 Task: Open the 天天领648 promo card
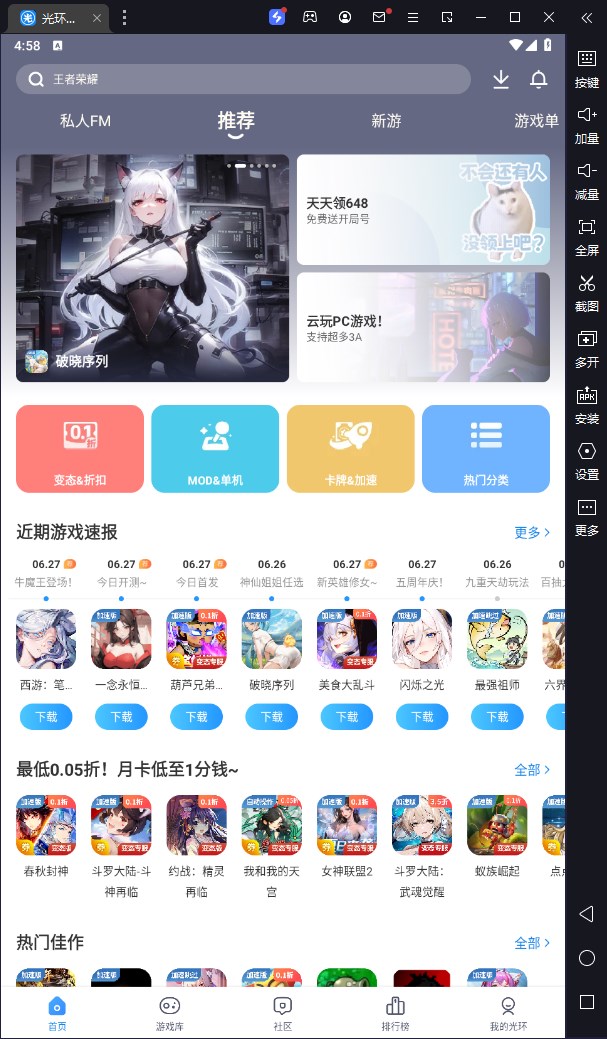pyautogui.click(x=423, y=209)
